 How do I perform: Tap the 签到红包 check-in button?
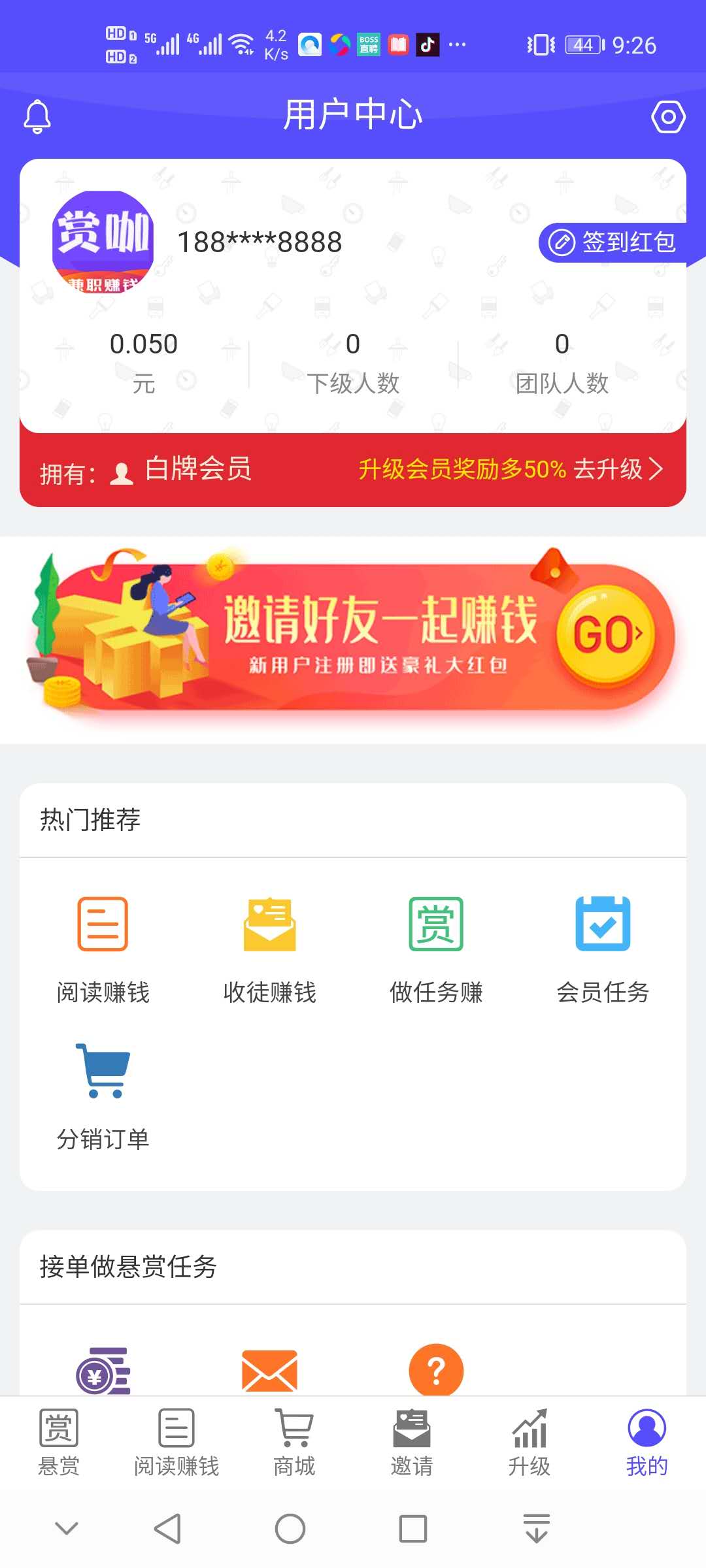point(613,242)
